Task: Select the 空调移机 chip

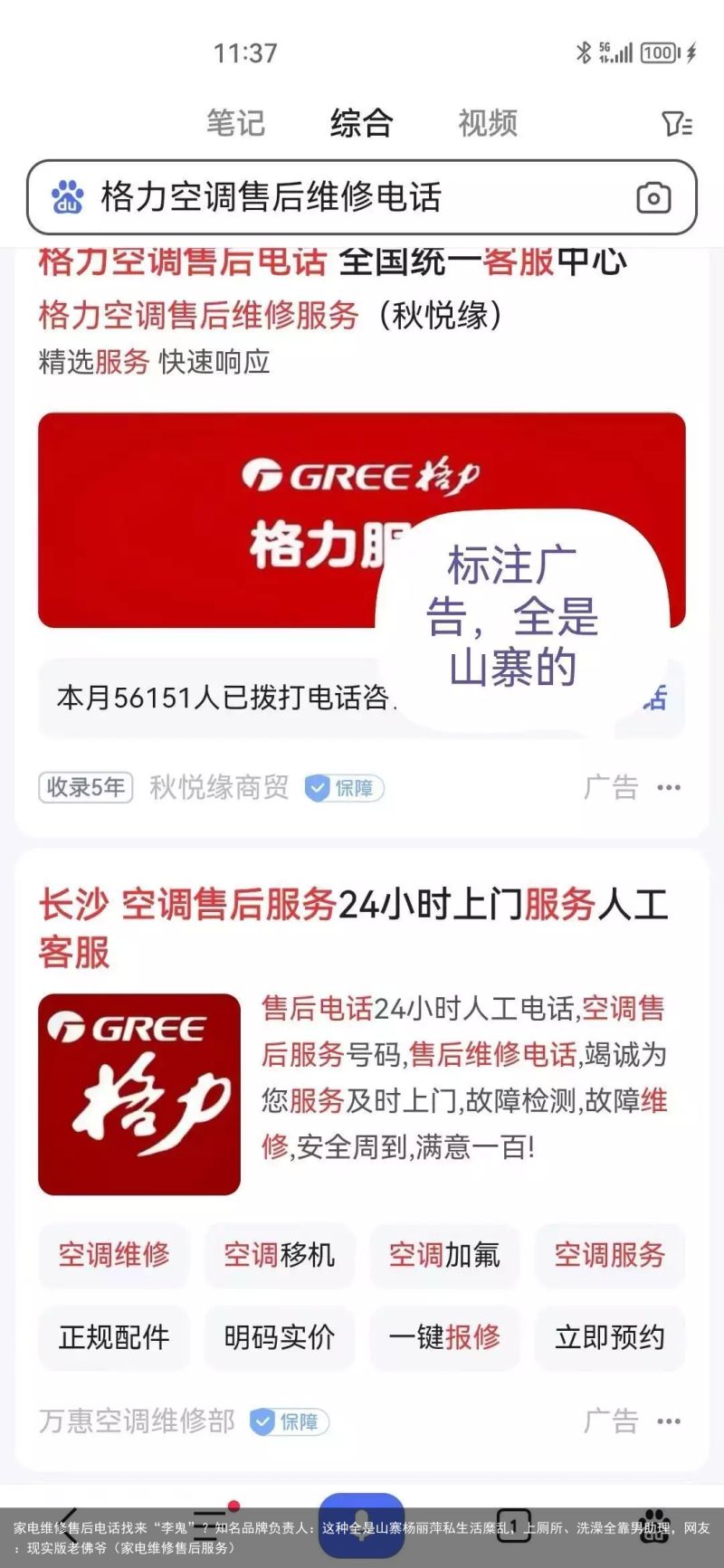Action: click(x=280, y=1255)
